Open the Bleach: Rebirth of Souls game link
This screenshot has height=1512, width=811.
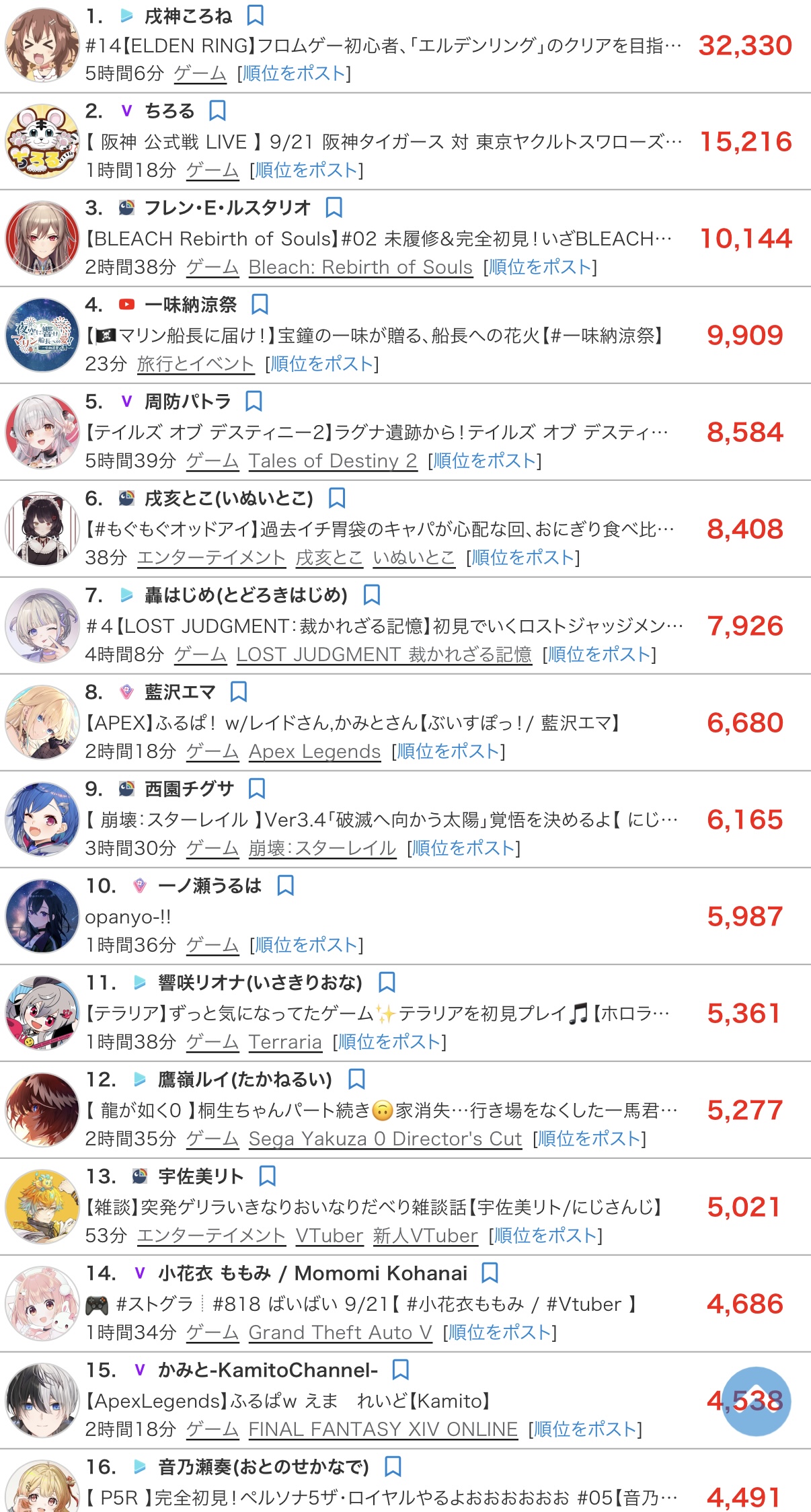pyautogui.click(x=360, y=267)
